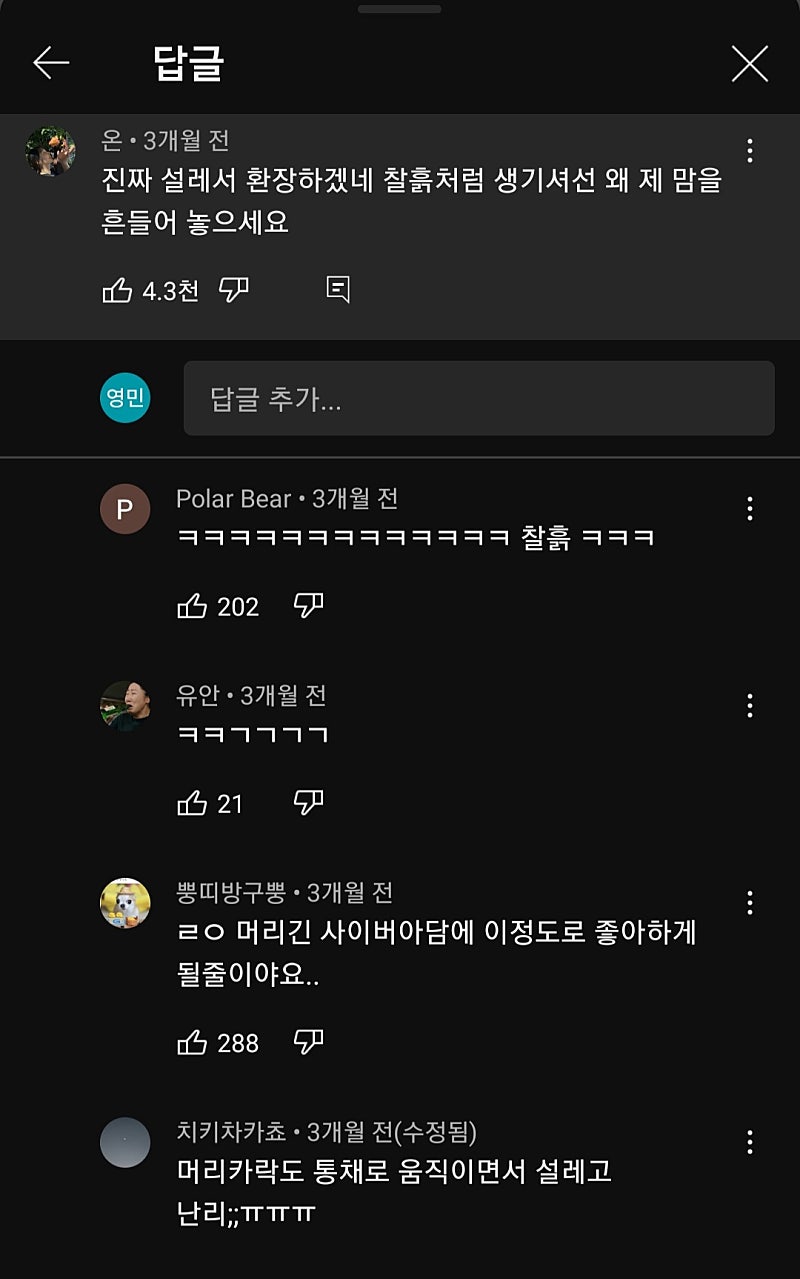Go back from the 답글 replies panel
800x1279 pixels.
point(51,64)
